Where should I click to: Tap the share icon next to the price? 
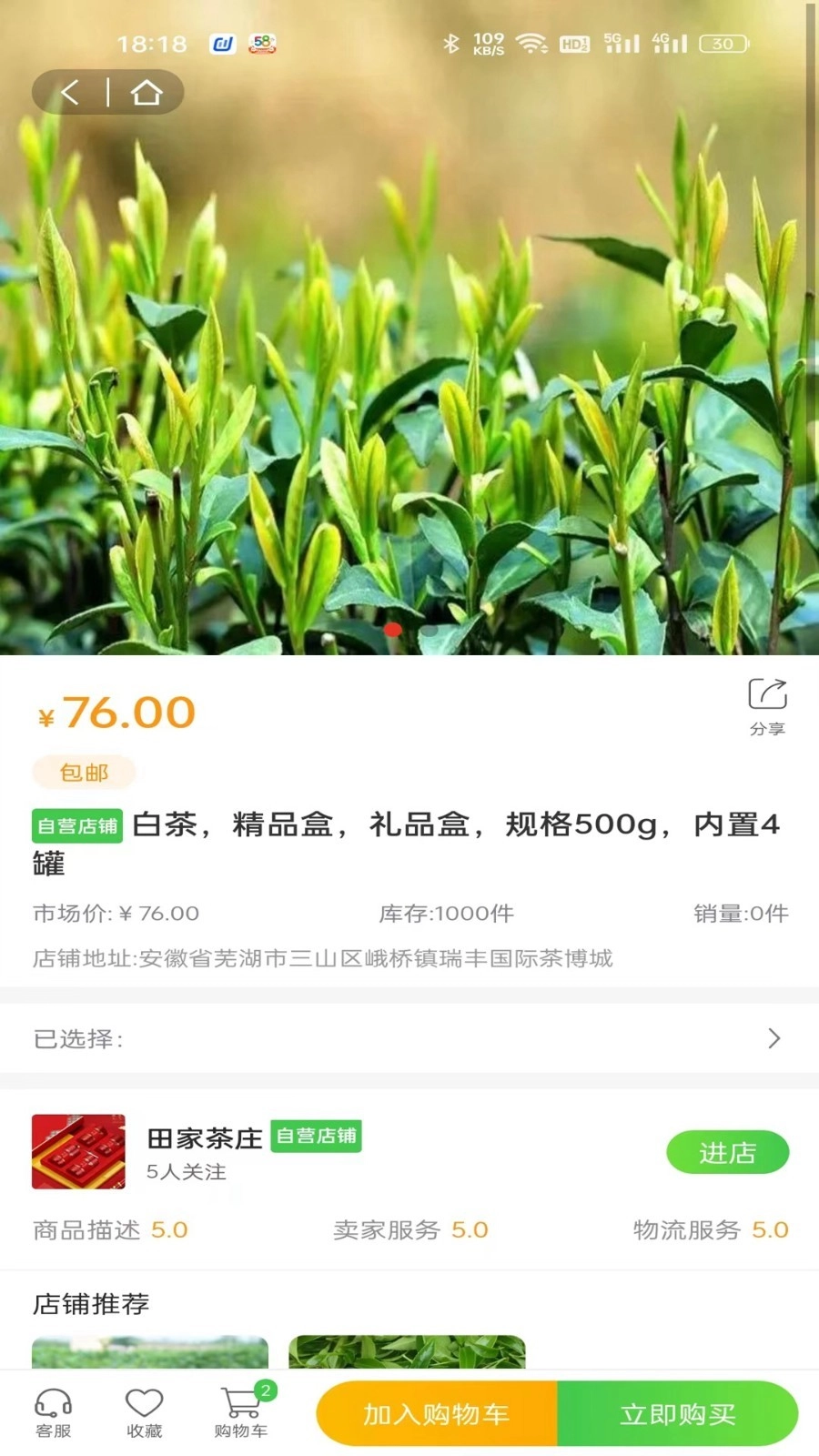(x=769, y=693)
